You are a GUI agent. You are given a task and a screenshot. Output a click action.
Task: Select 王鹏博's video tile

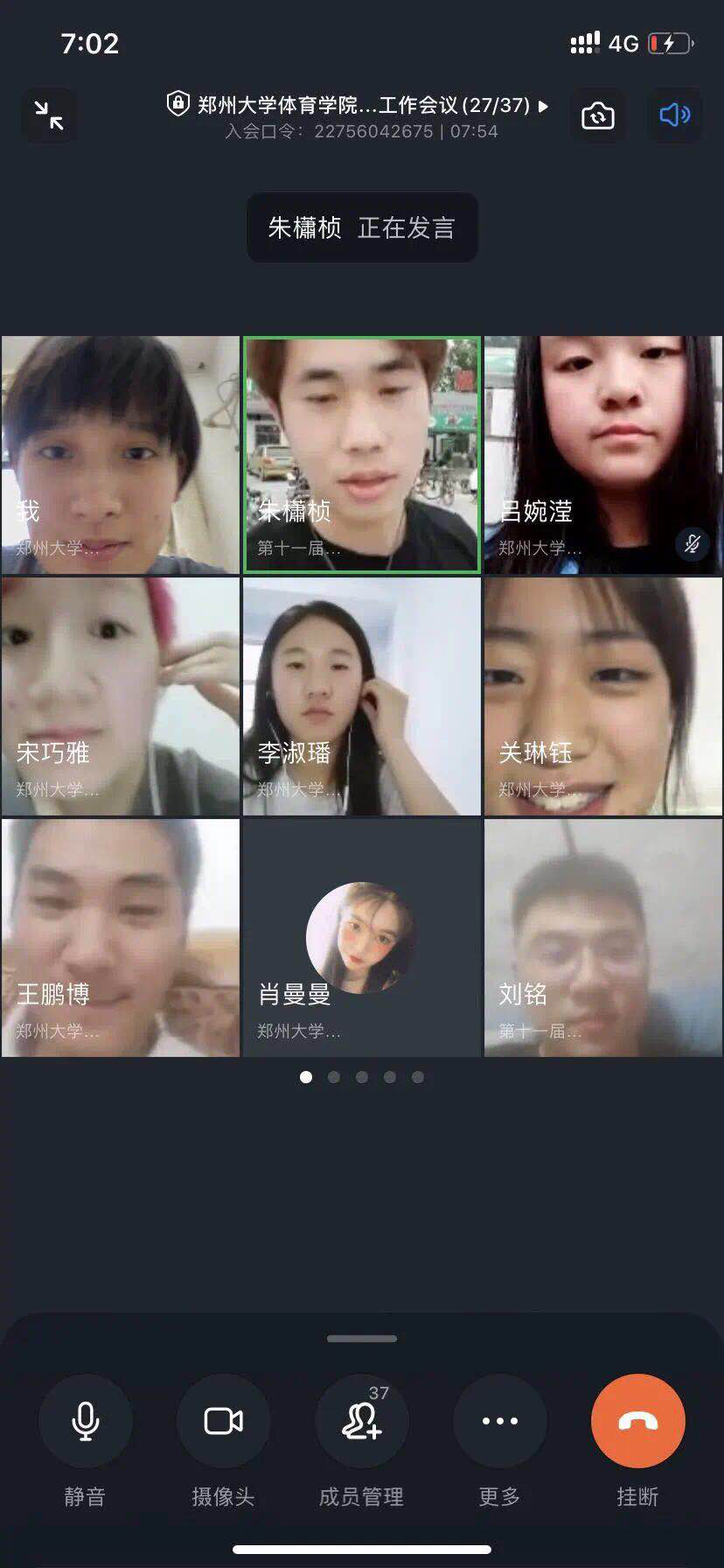point(121,938)
